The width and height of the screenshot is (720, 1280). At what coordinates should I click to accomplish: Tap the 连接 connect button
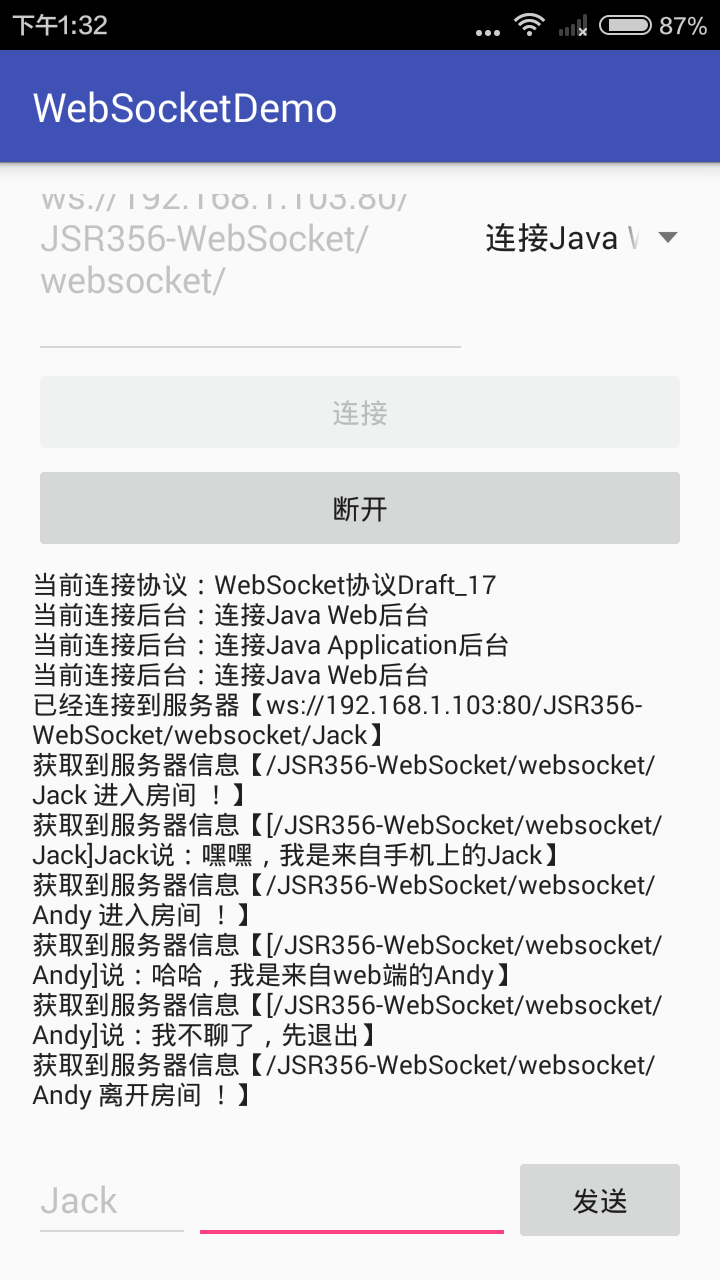(360, 413)
